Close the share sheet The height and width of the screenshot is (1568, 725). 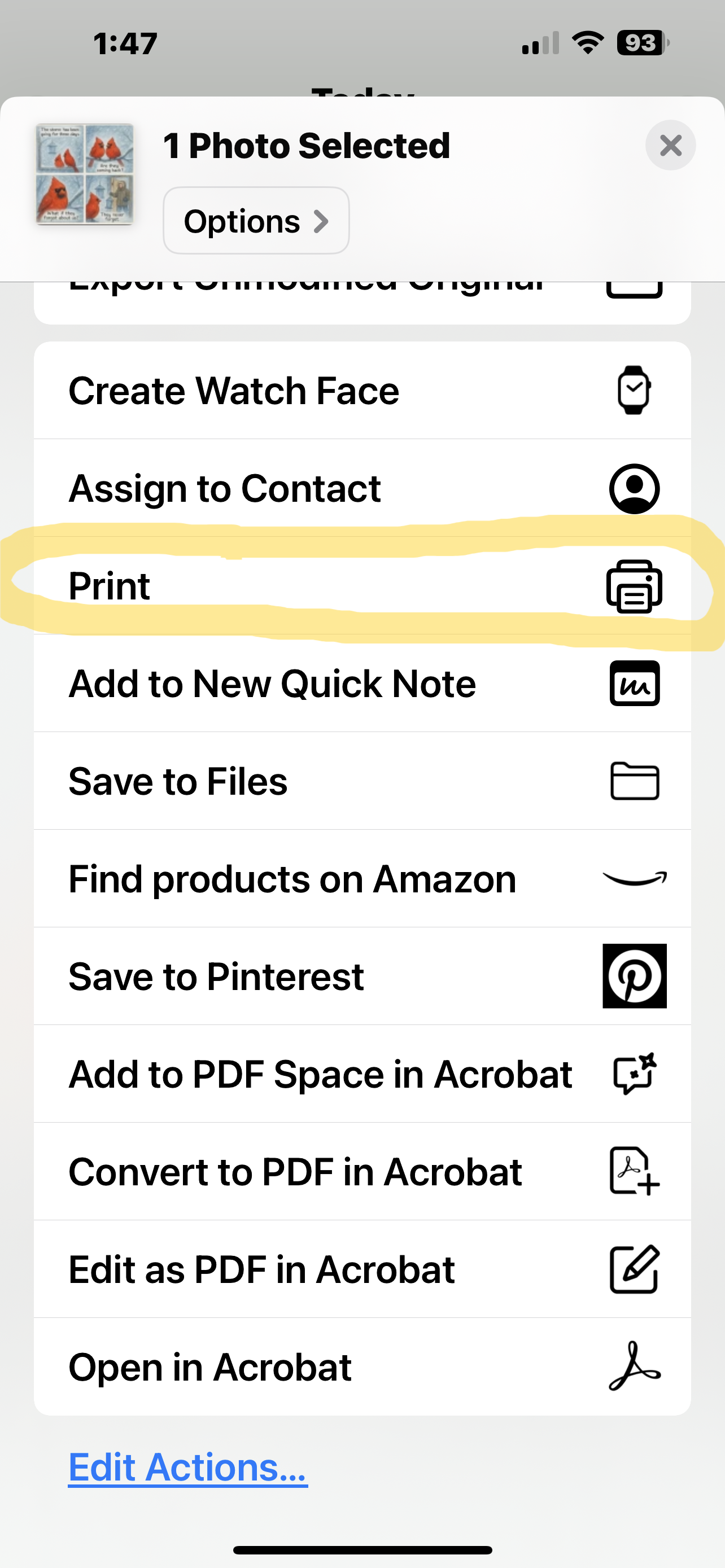click(670, 146)
